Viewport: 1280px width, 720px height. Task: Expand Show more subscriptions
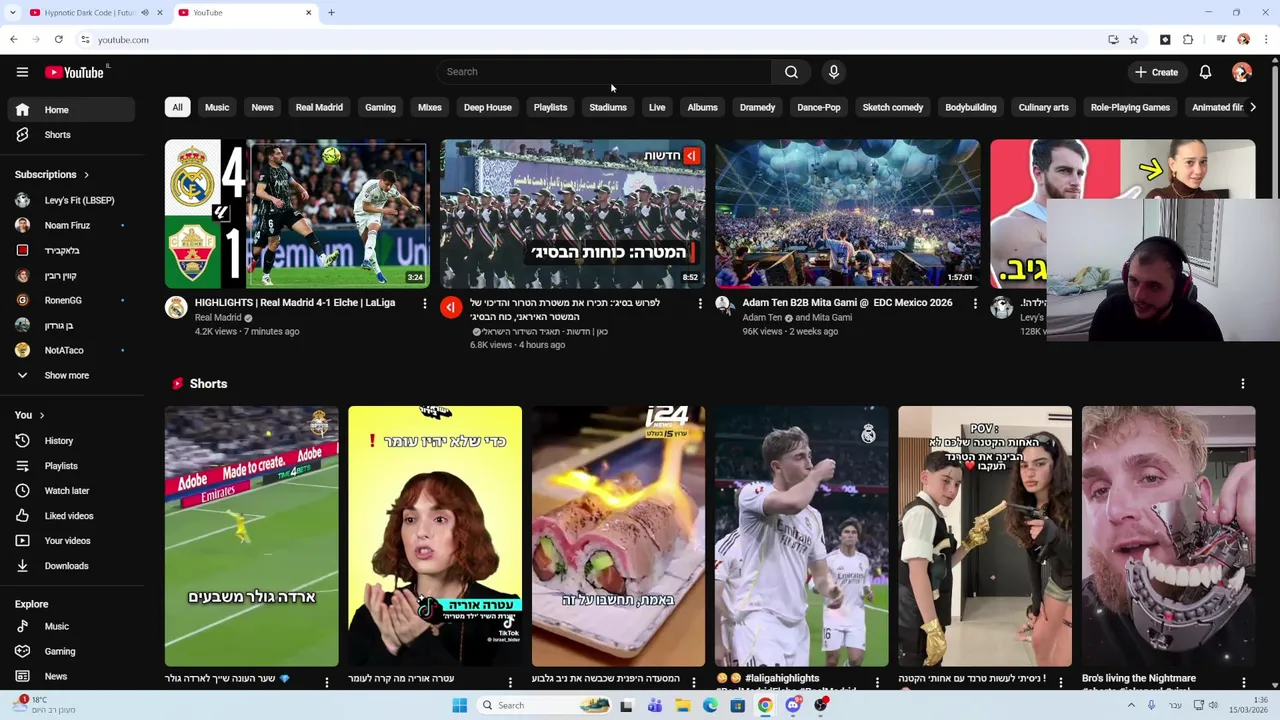67,375
